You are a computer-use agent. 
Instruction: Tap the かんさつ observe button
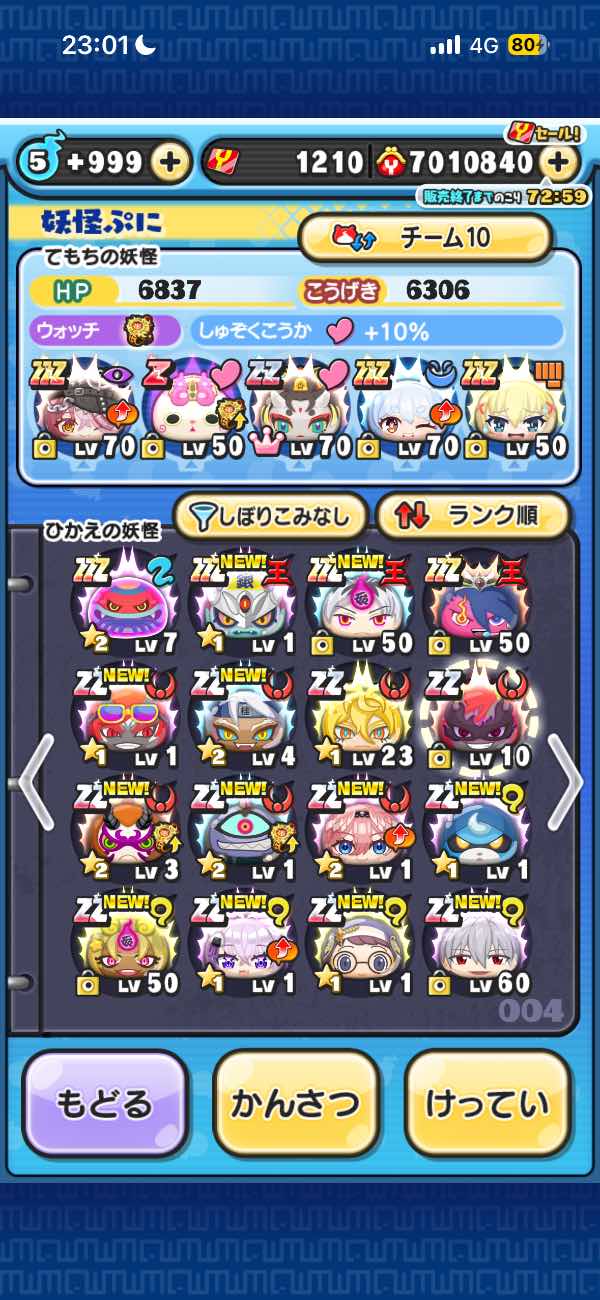(296, 1104)
